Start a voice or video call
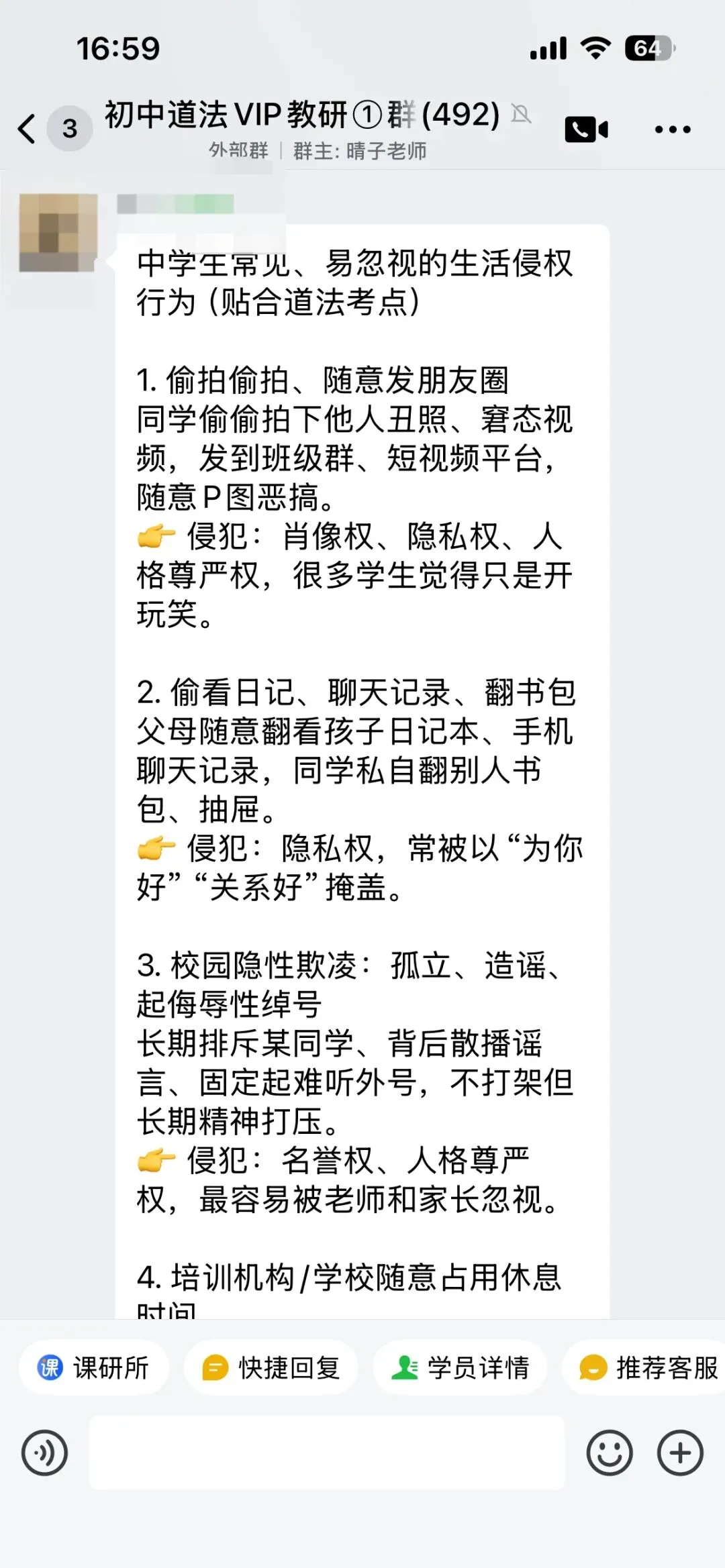725x1568 pixels. (586, 129)
